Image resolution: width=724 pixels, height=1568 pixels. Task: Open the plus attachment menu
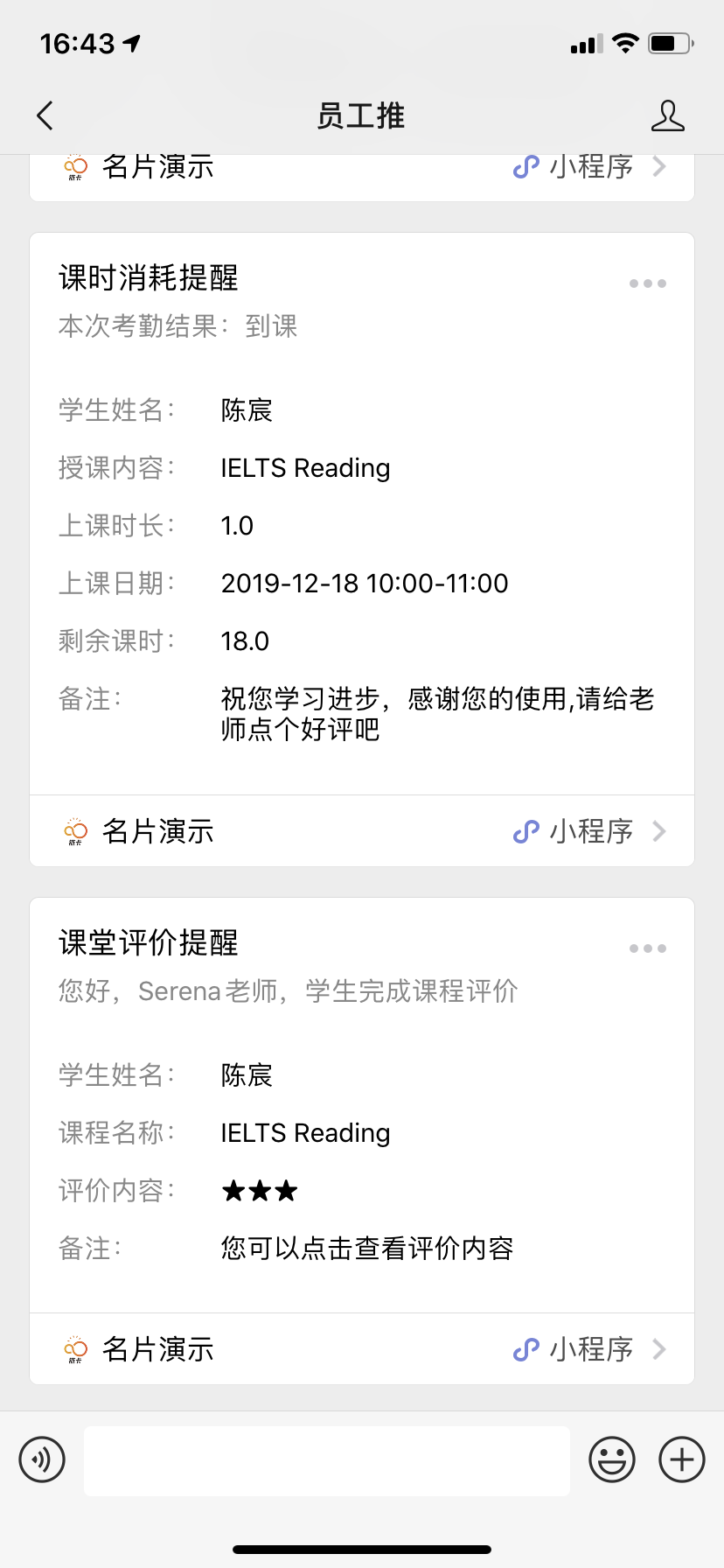pyautogui.click(x=682, y=1459)
